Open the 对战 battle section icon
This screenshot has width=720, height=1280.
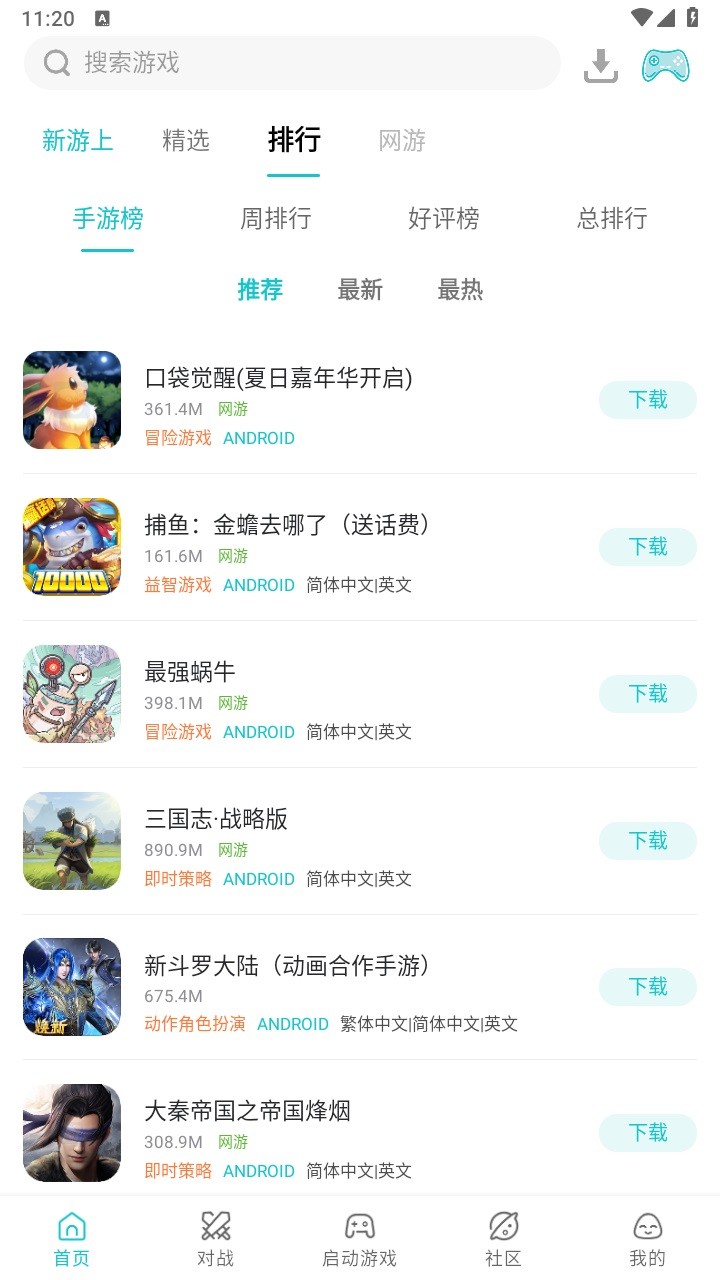coord(215,1235)
